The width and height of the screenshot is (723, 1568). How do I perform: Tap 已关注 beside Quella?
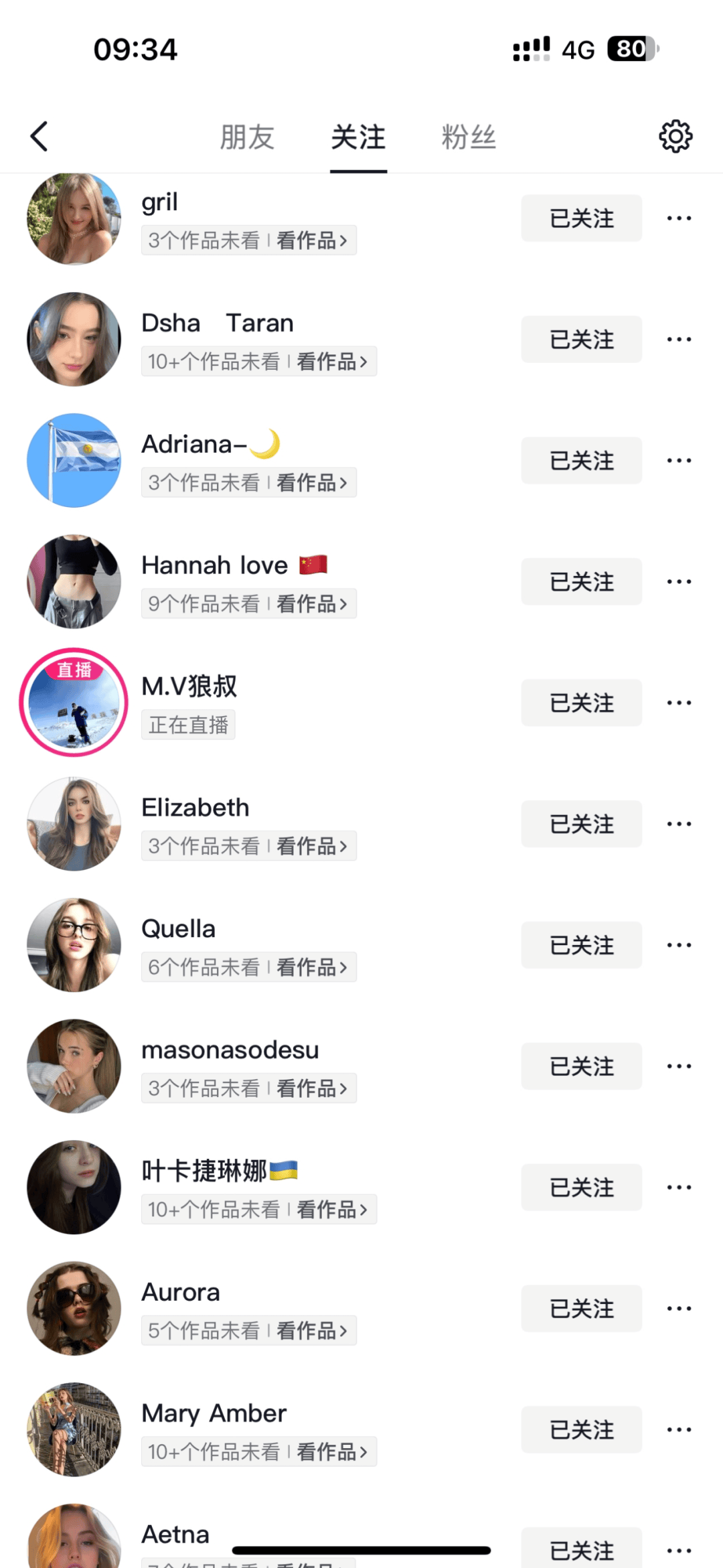[x=581, y=945]
